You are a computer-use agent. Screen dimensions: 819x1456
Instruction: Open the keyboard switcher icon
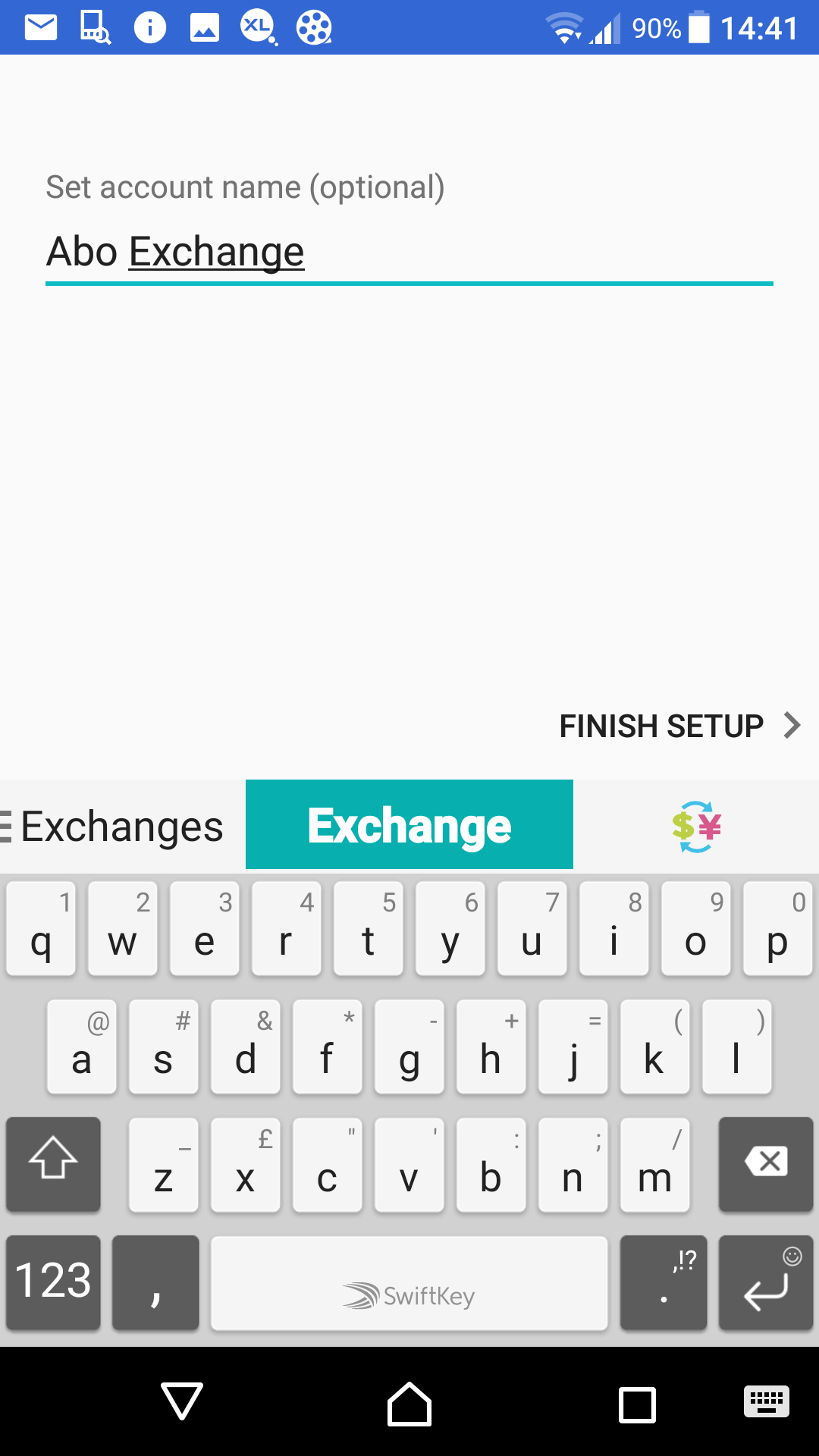[x=767, y=1401]
